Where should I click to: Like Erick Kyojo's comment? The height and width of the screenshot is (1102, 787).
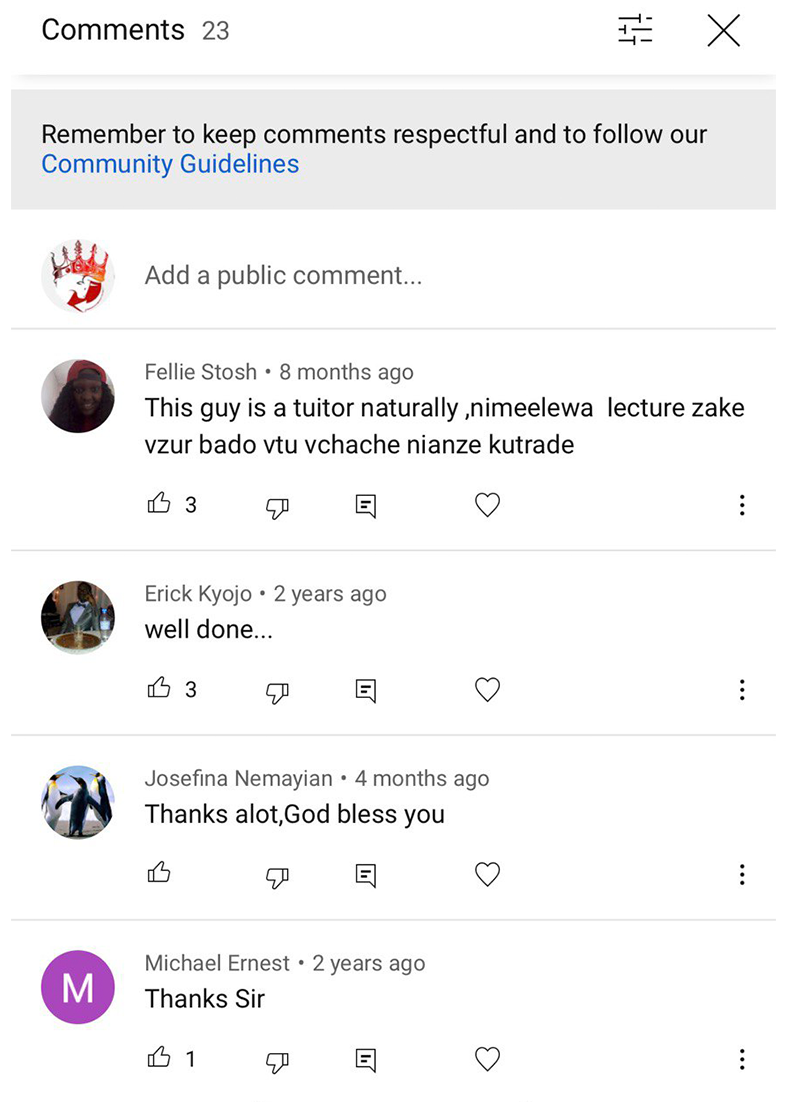[159, 689]
